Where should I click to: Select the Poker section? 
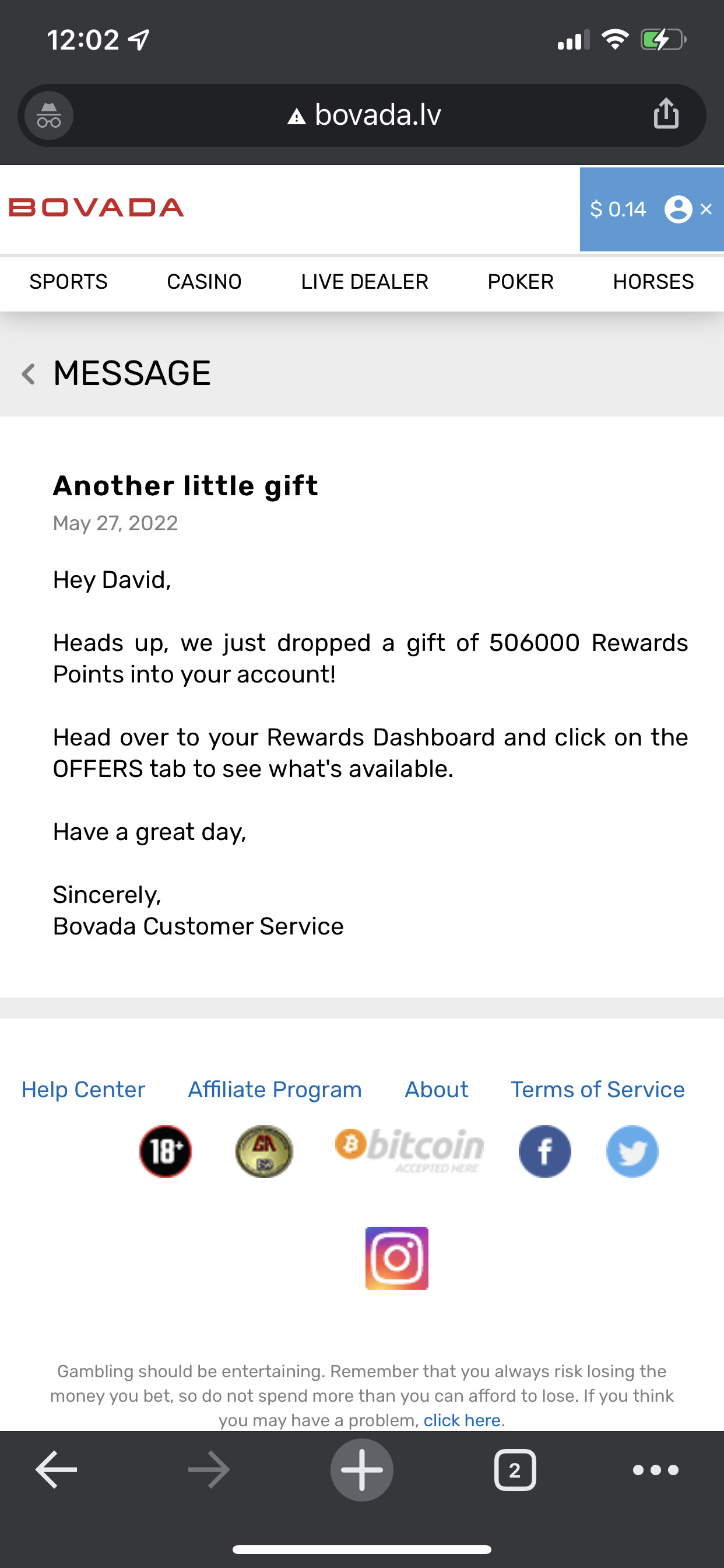[x=520, y=282]
